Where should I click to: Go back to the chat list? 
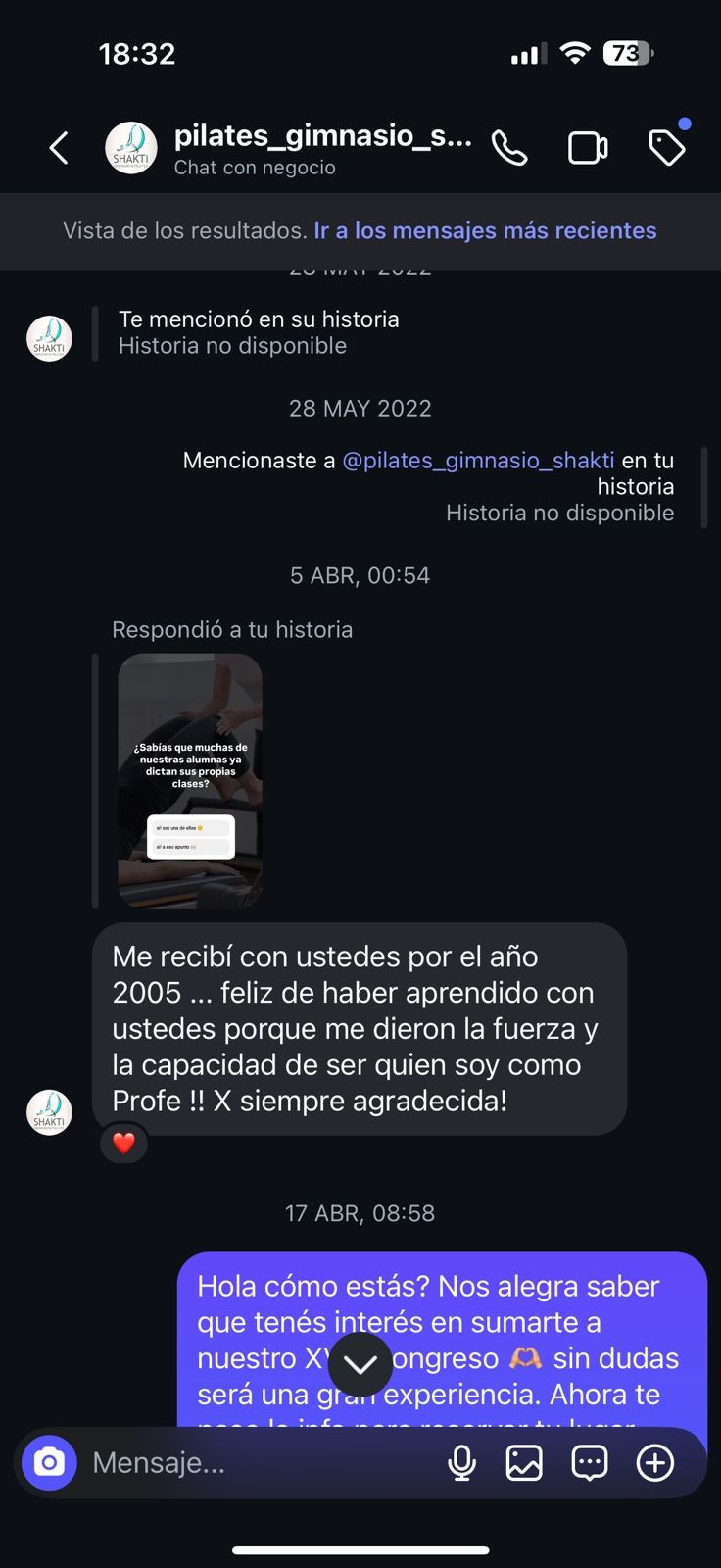click(59, 149)
